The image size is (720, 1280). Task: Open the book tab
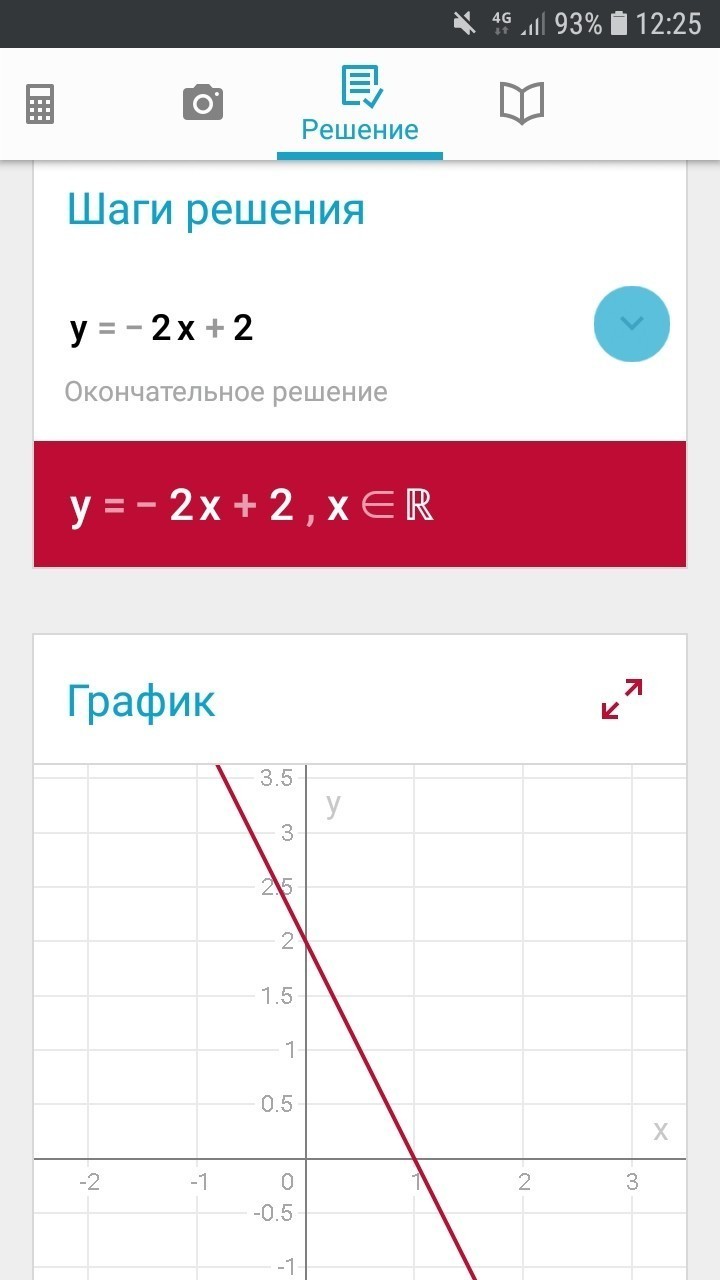click(521, 103)
